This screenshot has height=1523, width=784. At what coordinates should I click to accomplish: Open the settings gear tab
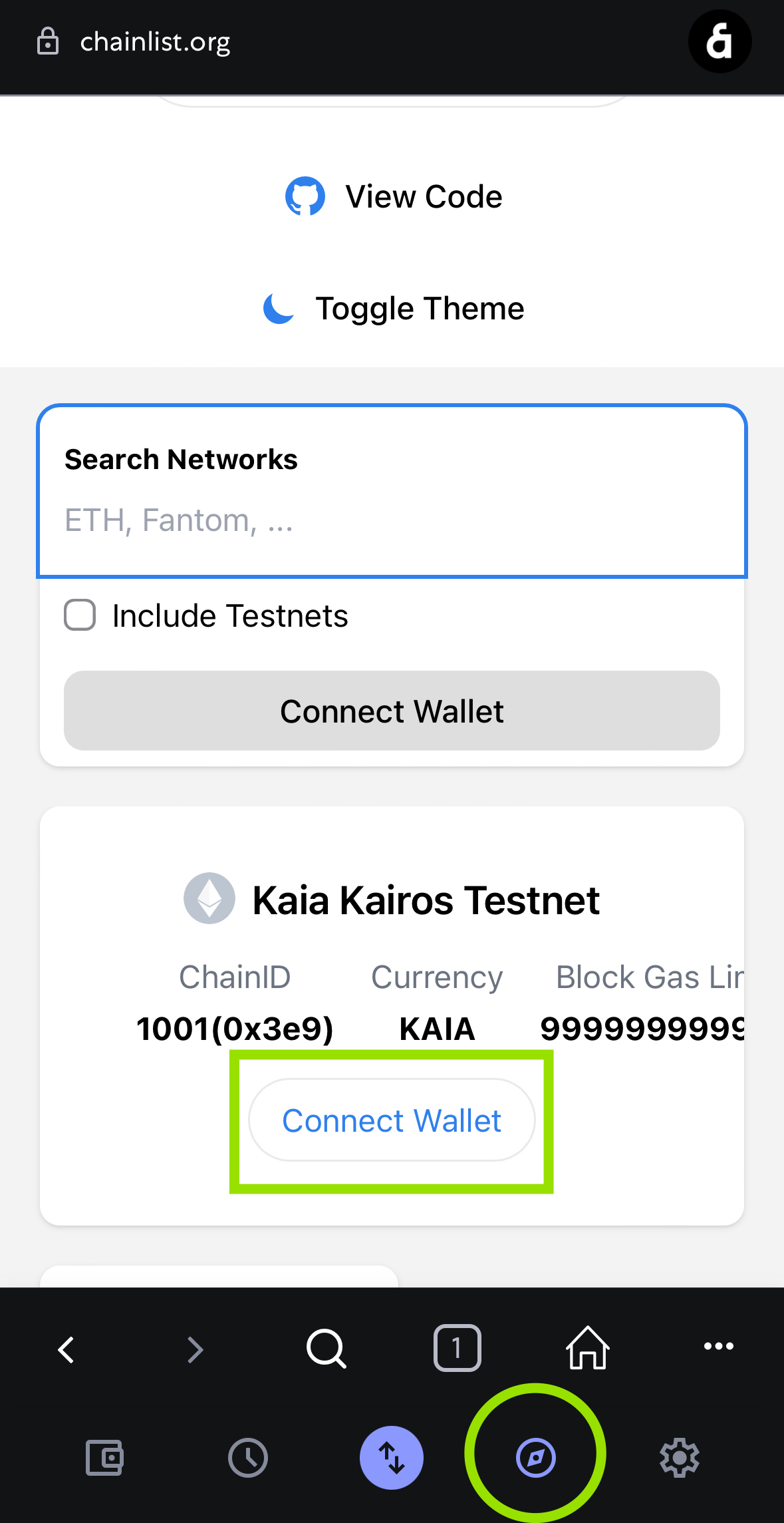pyautogui.click(x=679, y=1458)
